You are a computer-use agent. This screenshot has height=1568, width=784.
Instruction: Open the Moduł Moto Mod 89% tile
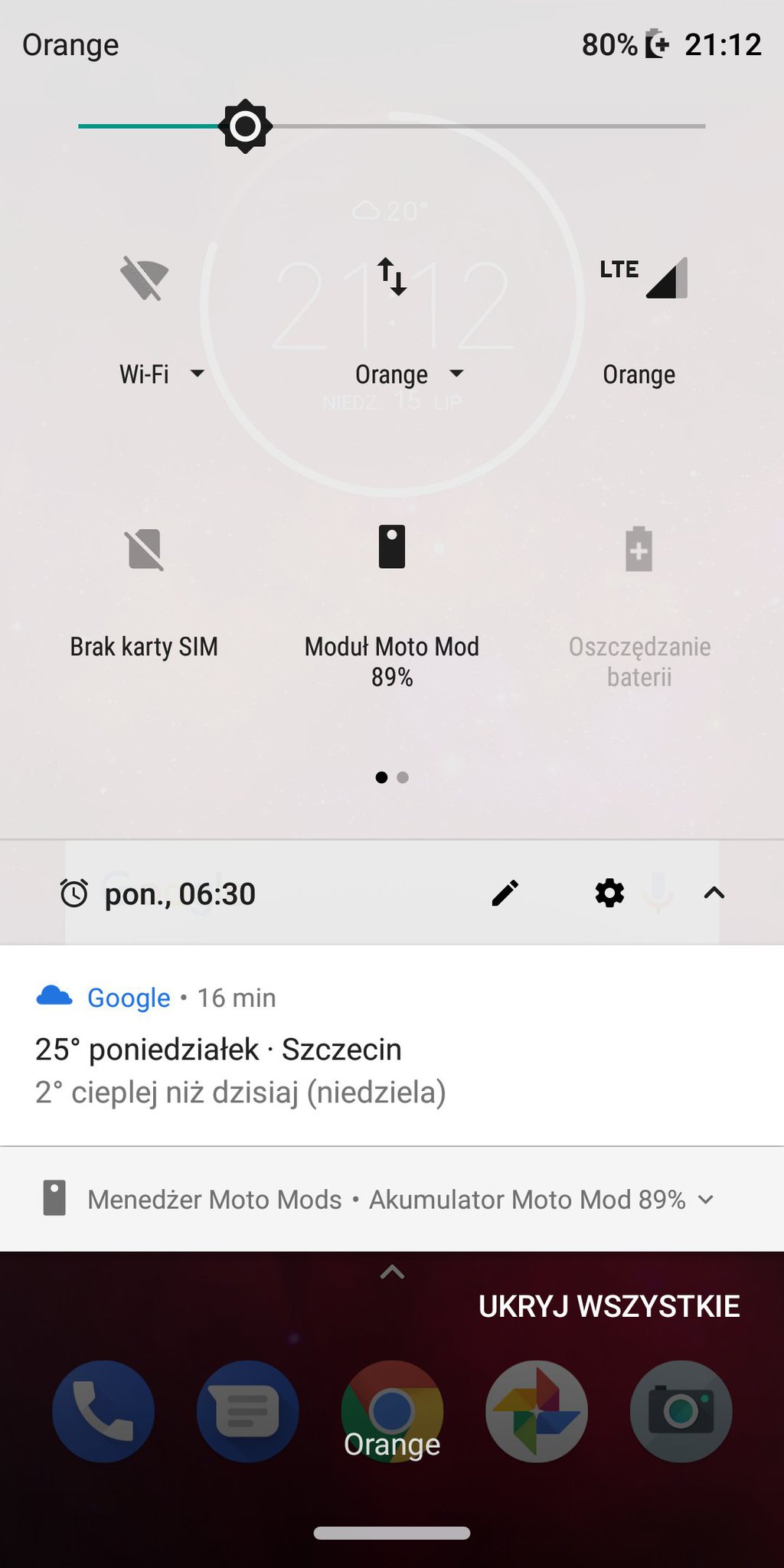point(392,548)
